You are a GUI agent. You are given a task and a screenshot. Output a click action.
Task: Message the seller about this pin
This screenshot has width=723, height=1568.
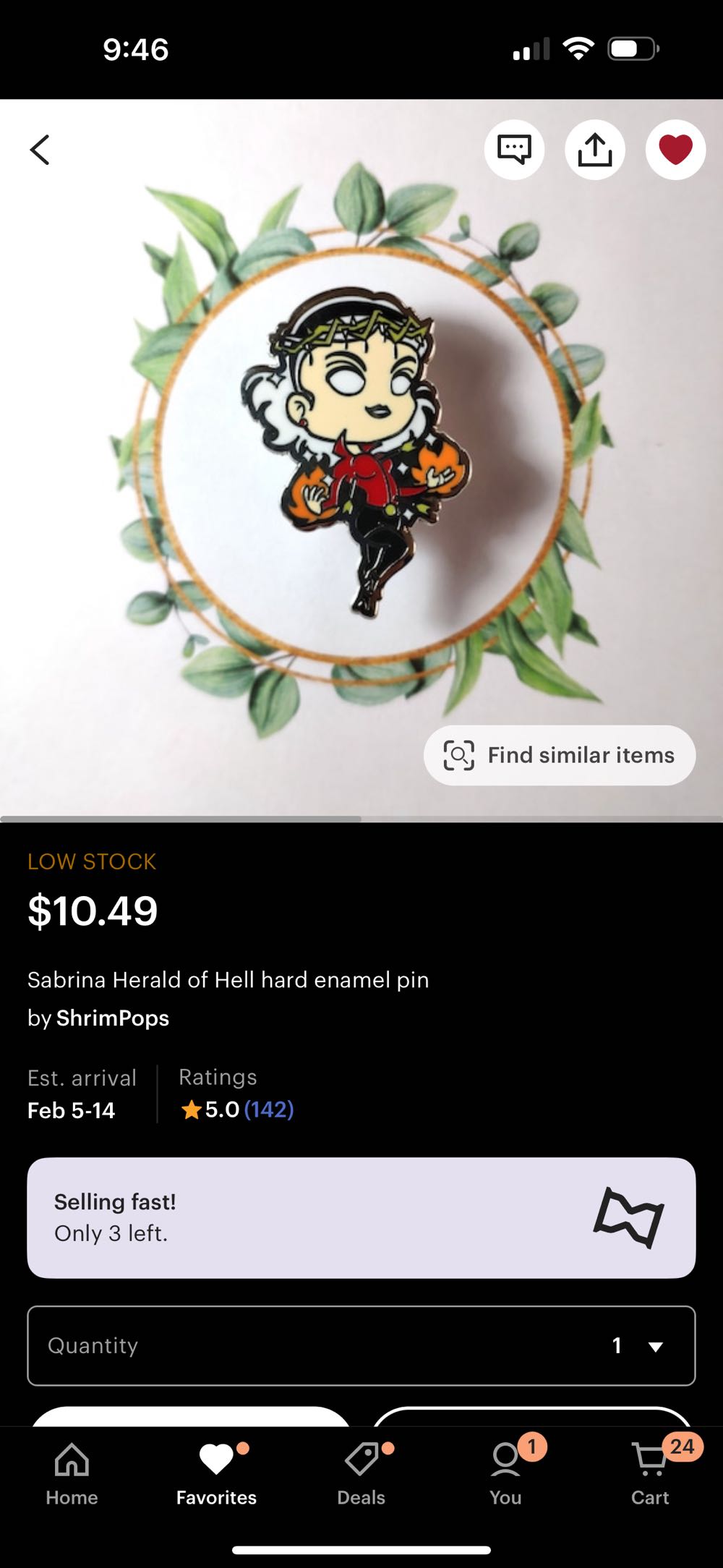pos(514,150)
